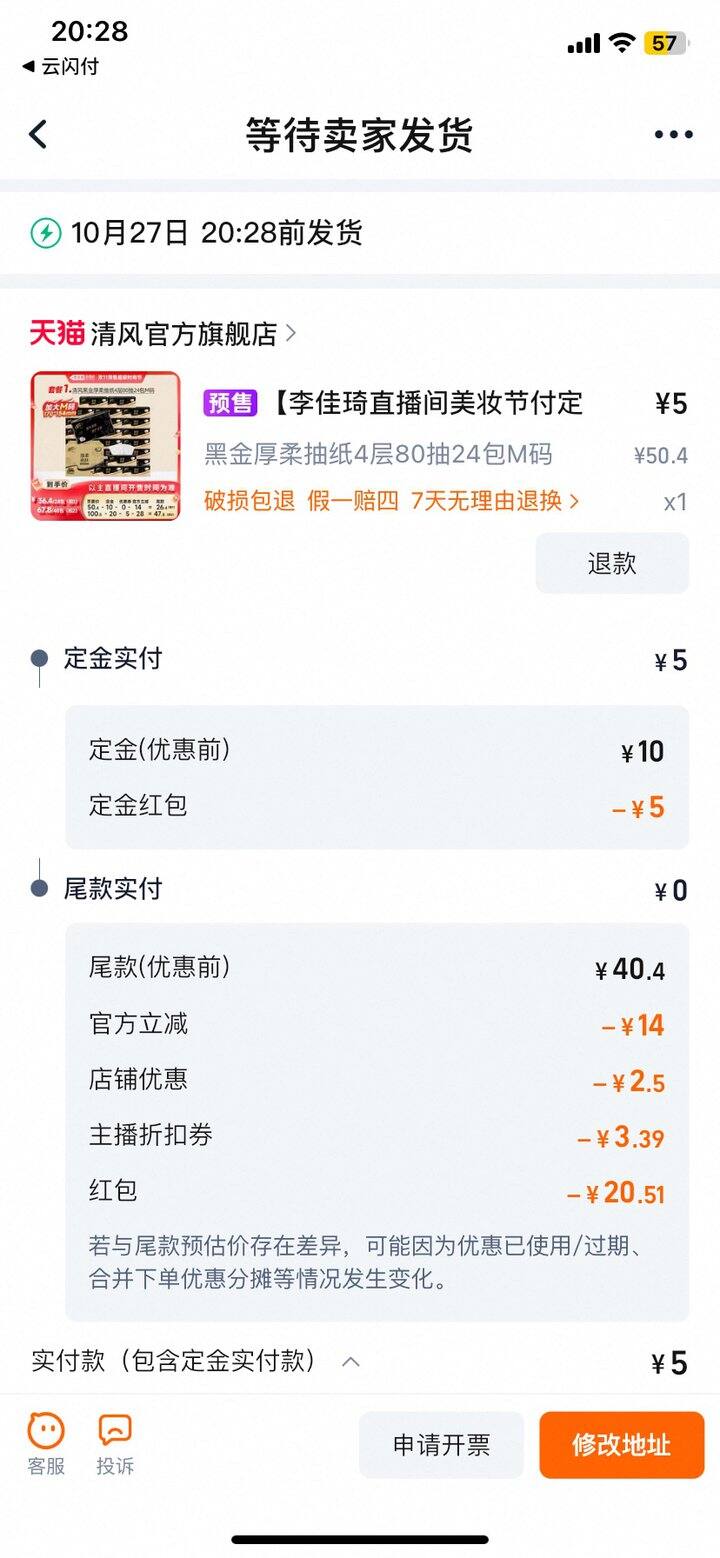Tap 退款 to request a refund

pyautogui.click(x=612, y=563)
